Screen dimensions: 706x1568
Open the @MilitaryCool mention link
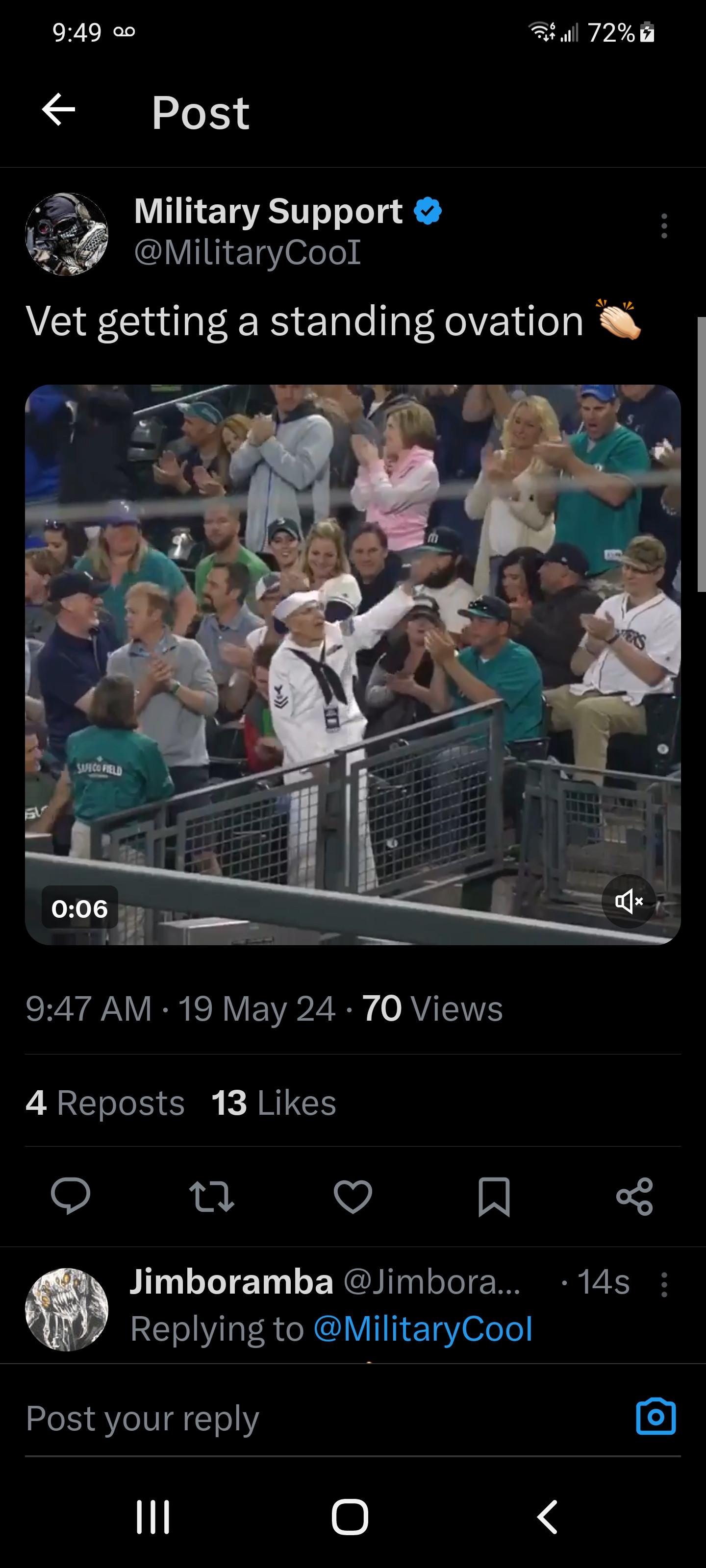coord(423,1328)
